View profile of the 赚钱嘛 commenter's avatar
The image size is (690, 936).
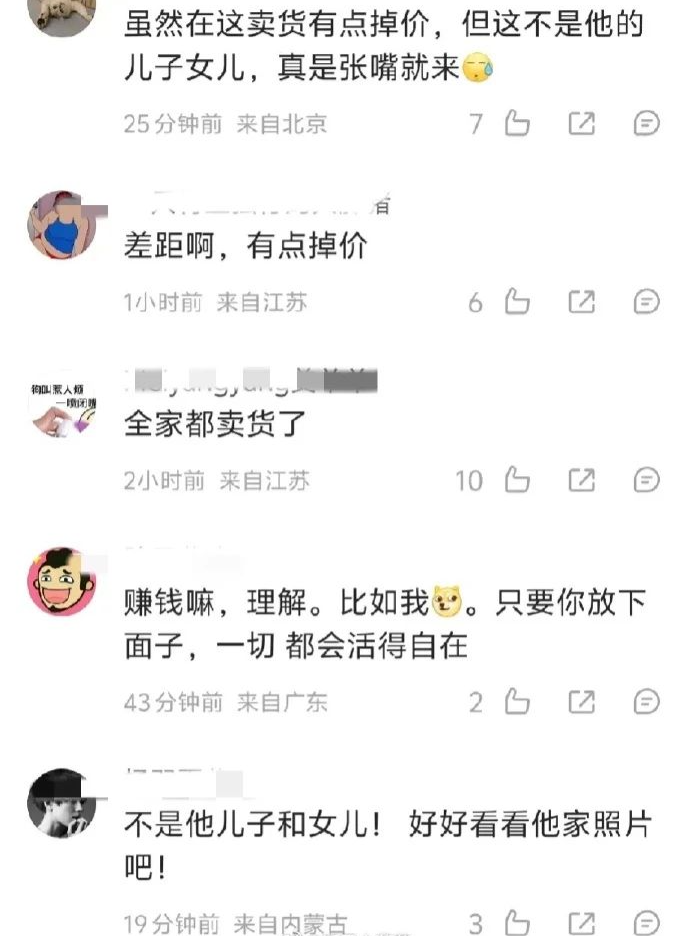pyautogui.click(x=62, y=581)
